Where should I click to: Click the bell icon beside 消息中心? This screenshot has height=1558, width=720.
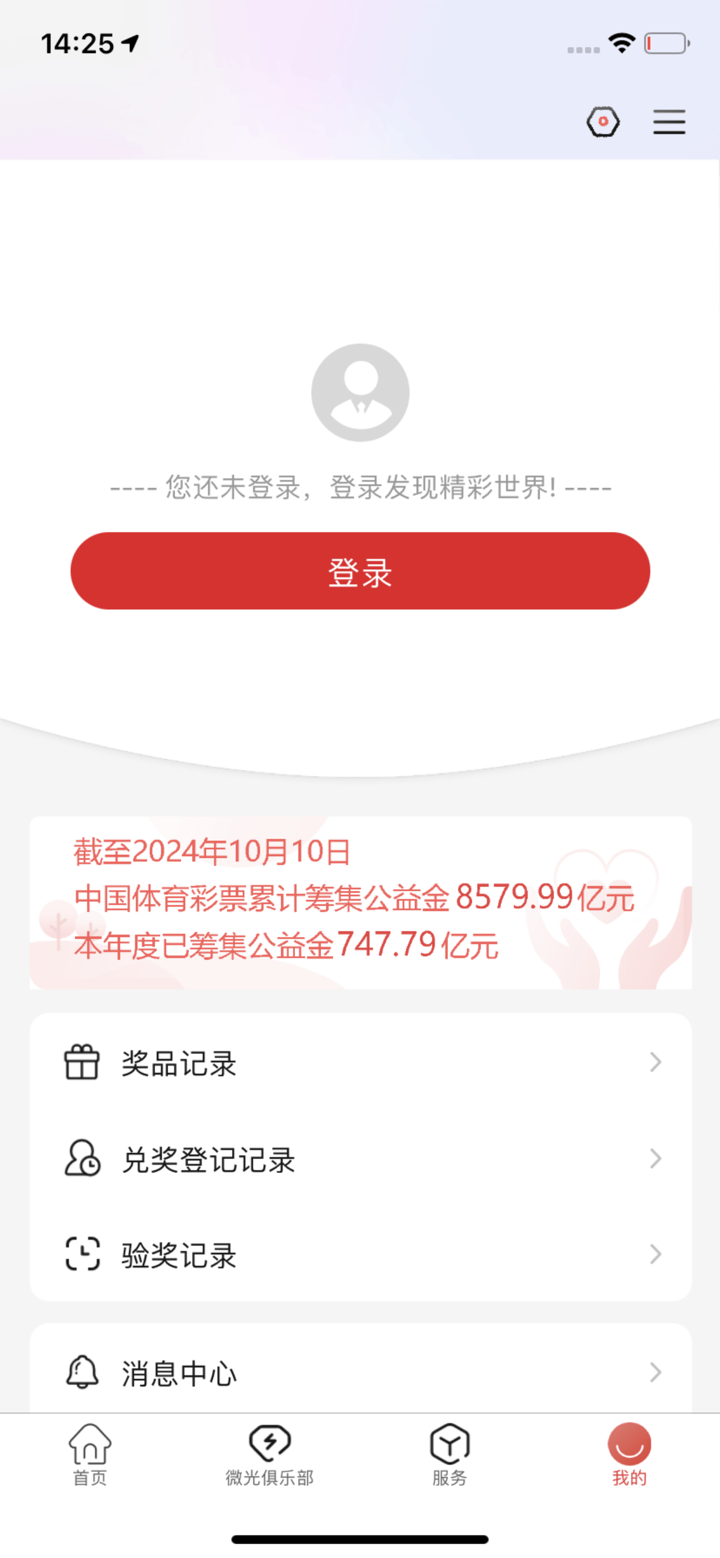83,1372
